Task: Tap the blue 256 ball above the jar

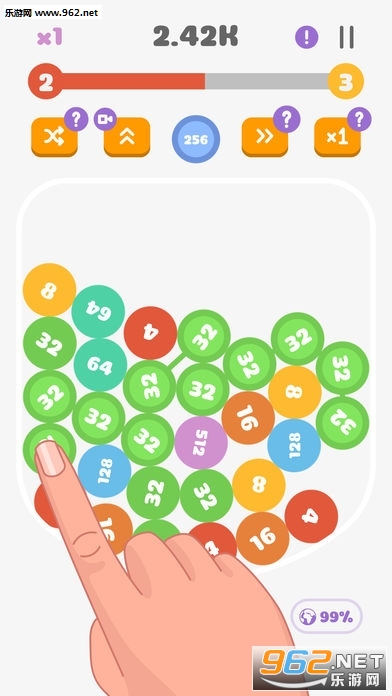Action: [x=196, y=139]
